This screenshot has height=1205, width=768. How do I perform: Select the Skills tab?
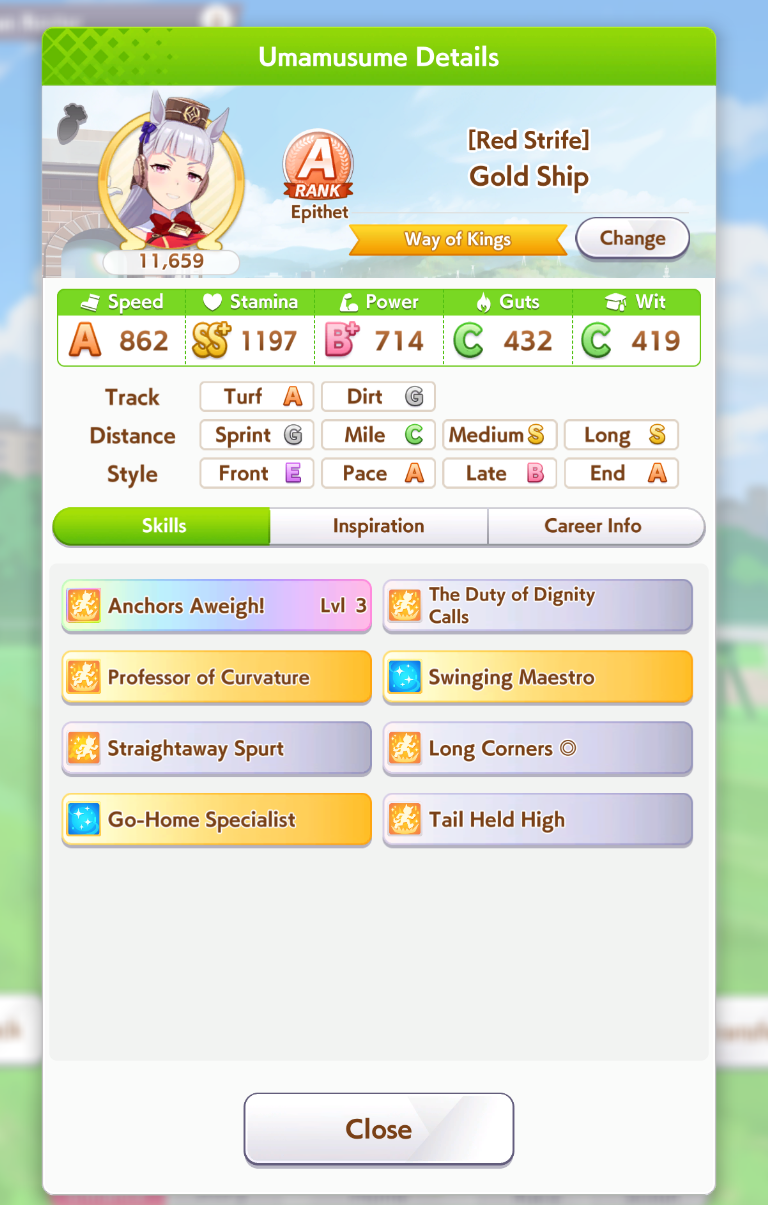[163, 526]
